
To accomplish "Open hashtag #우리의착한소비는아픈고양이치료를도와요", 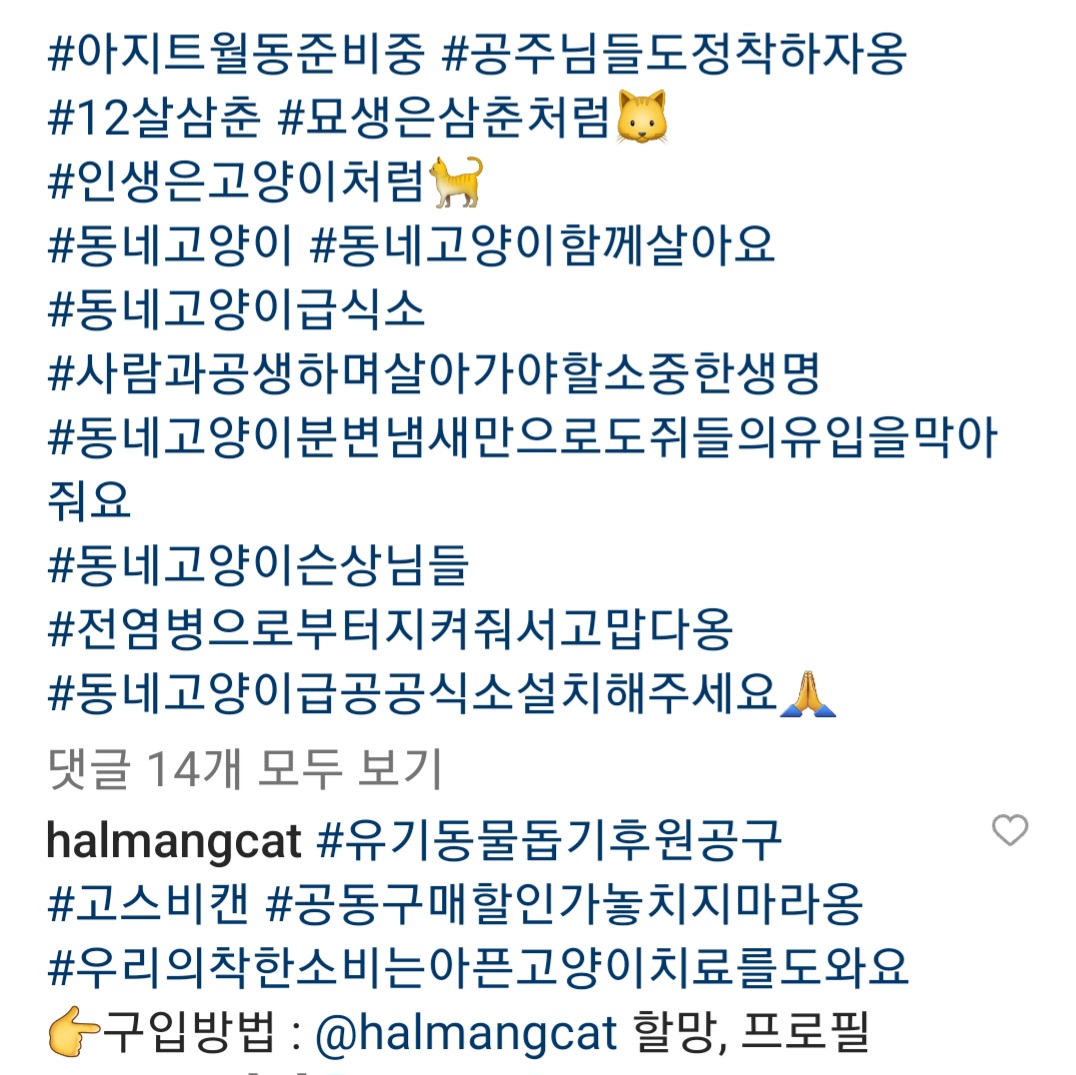I will (478, 969).
